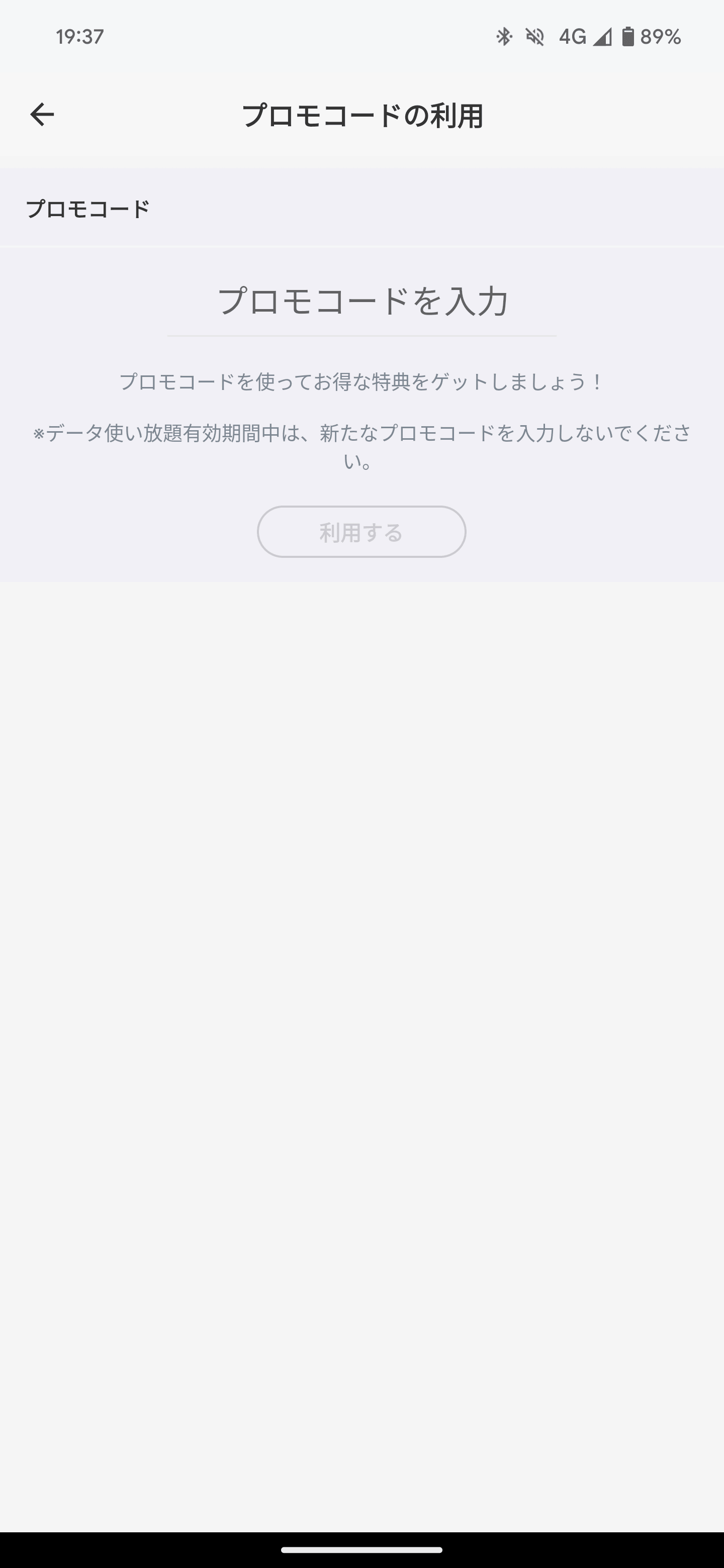Tap the promo code benefit description text
The height and width of the screenshot is (1568, 724).
tap(361, 380)
